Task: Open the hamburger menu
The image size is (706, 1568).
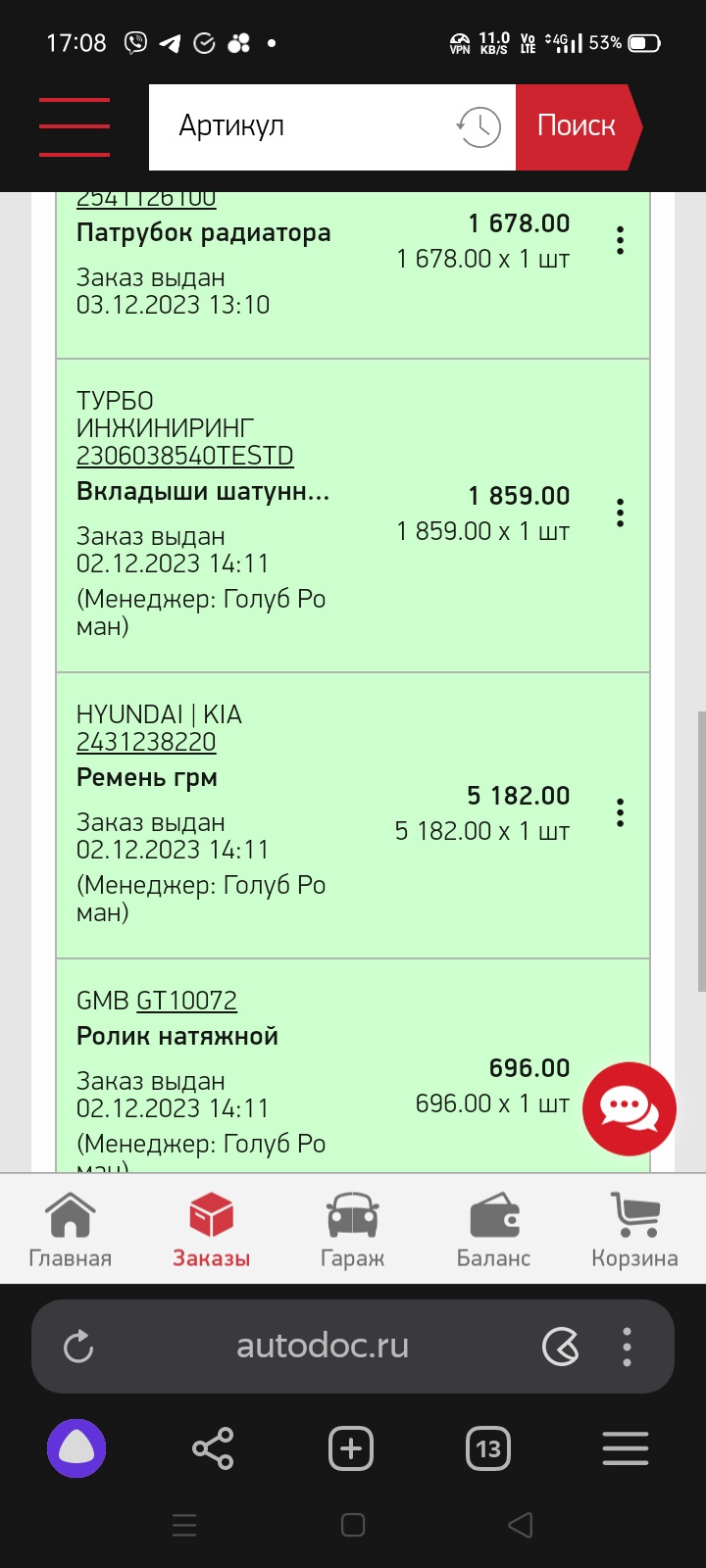Action: 75,127
